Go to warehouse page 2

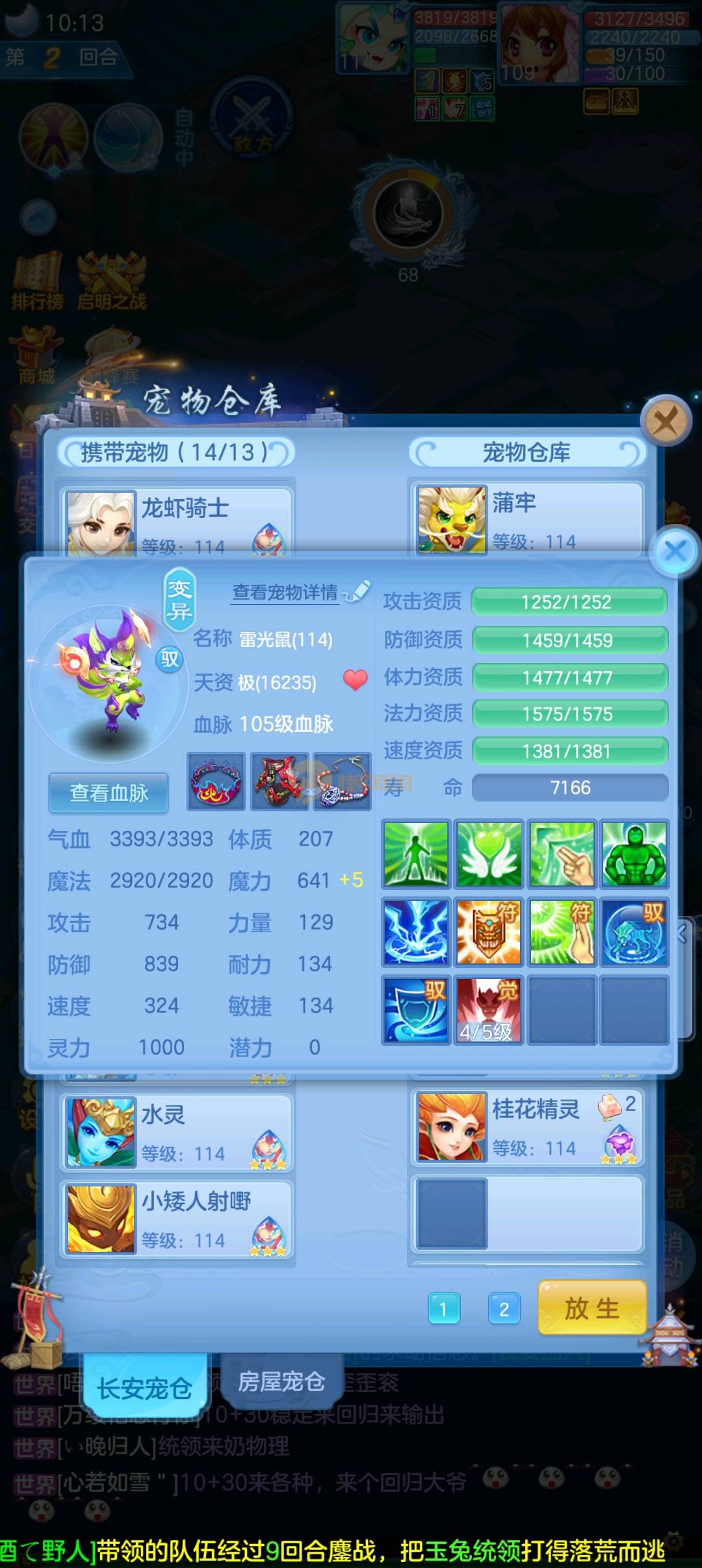(504, 1309)
